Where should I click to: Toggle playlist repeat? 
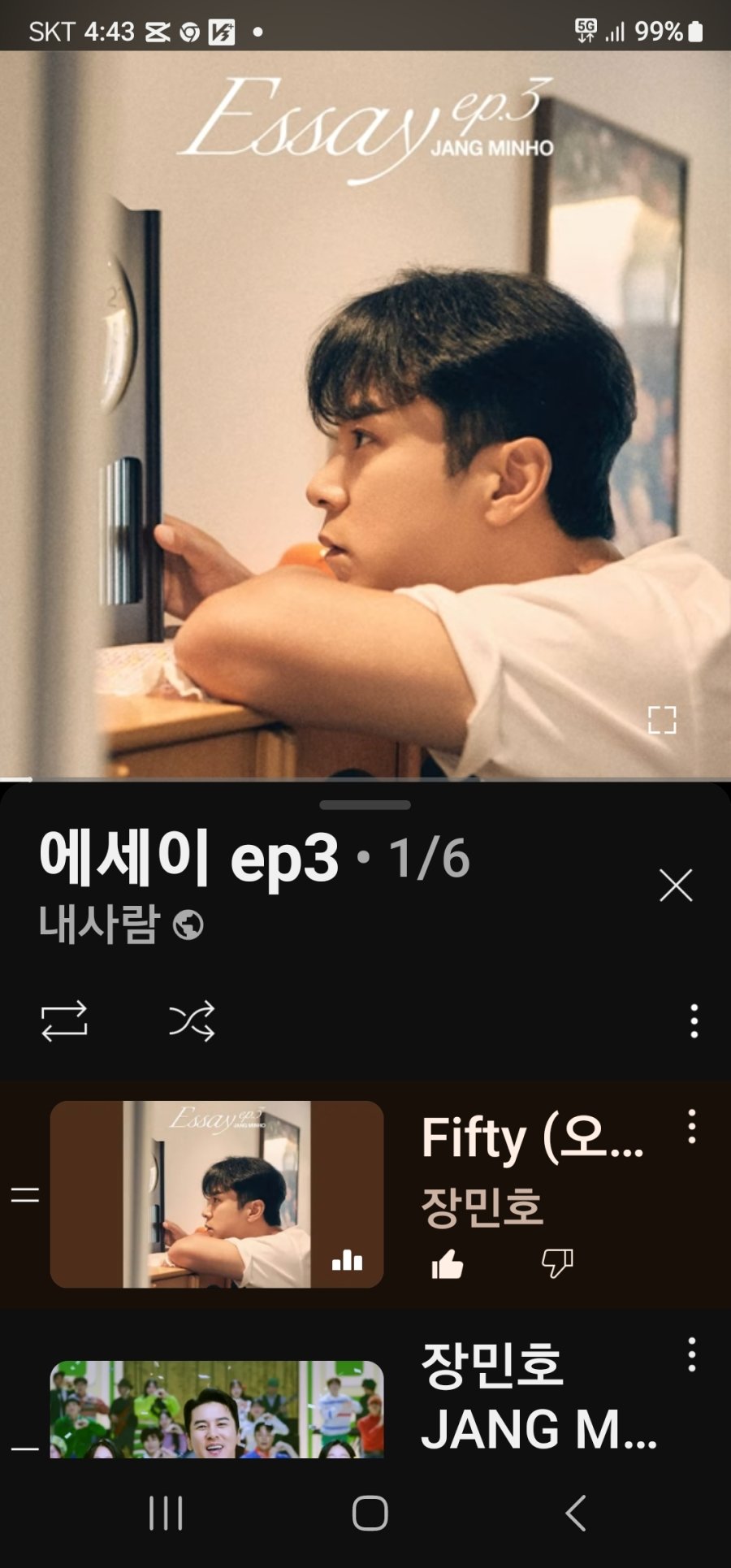(64, 1020)
